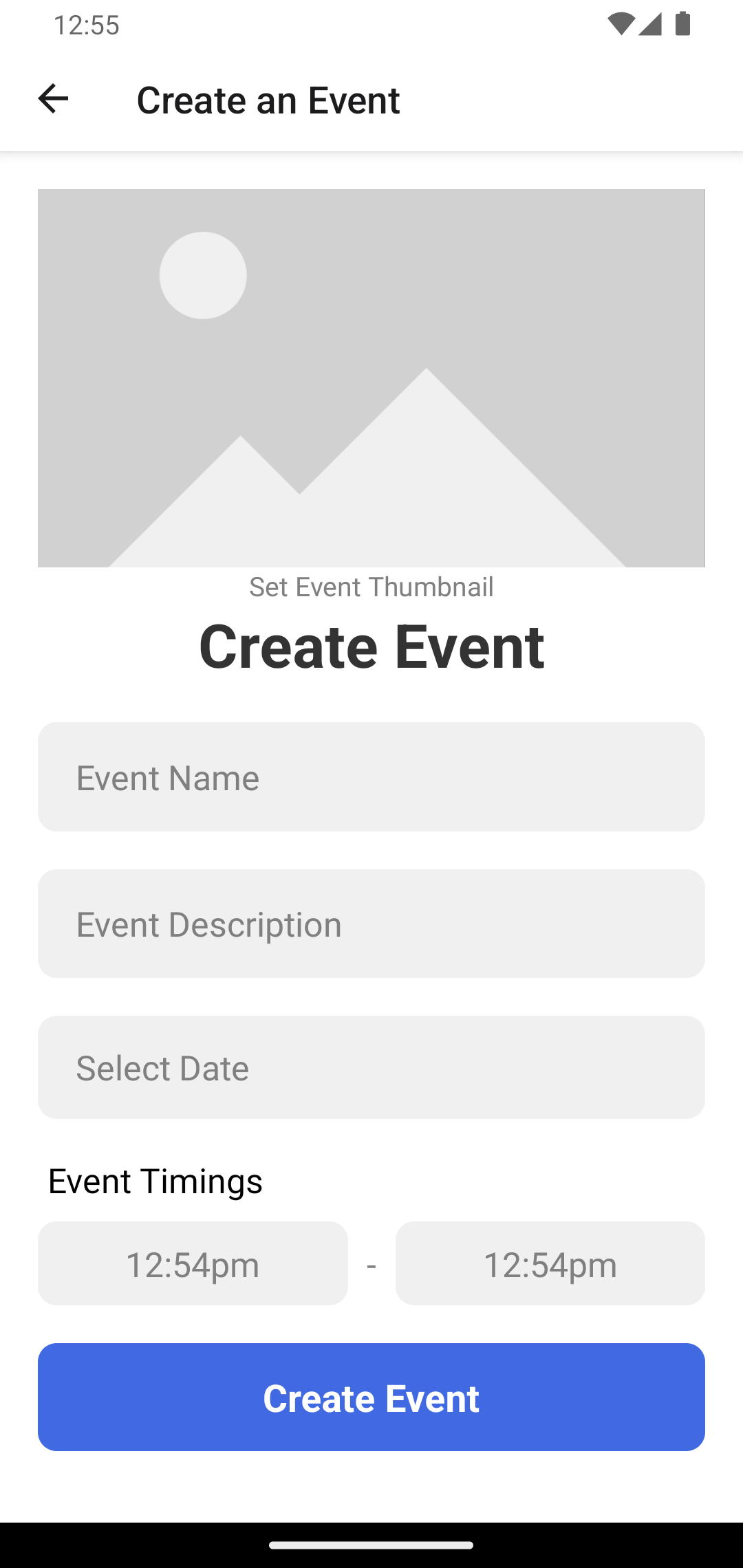Open the Select Date picker
Image resolution: width=743 pixels, height=1568 pixels.
(371, 1067)
